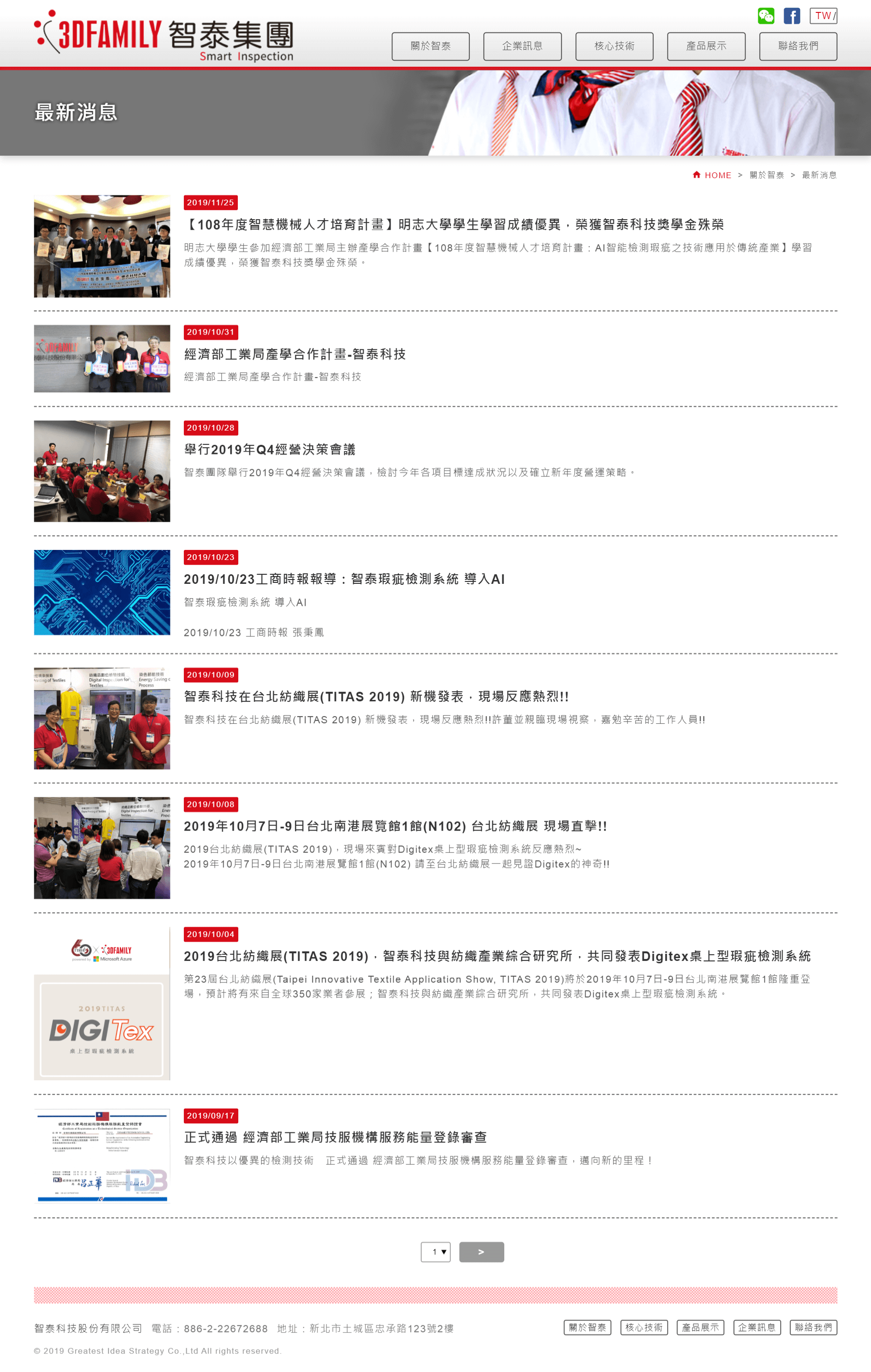Tap the circuit board thumbnail for 工商時報報導
The image size is (871, 1372).
pyautogui.click(x=102, y=592)
